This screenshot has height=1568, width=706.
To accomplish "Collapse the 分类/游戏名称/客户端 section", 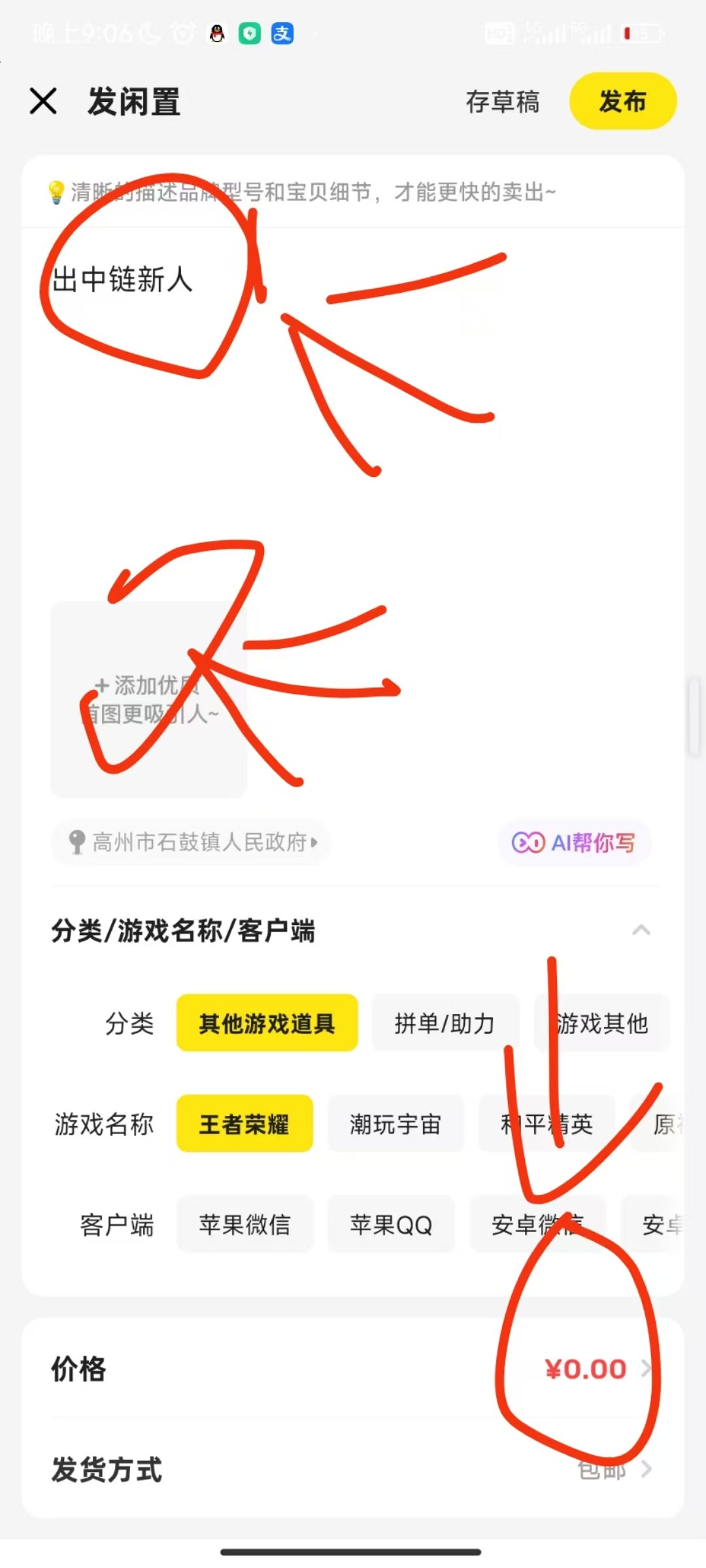I will (641, 930).
